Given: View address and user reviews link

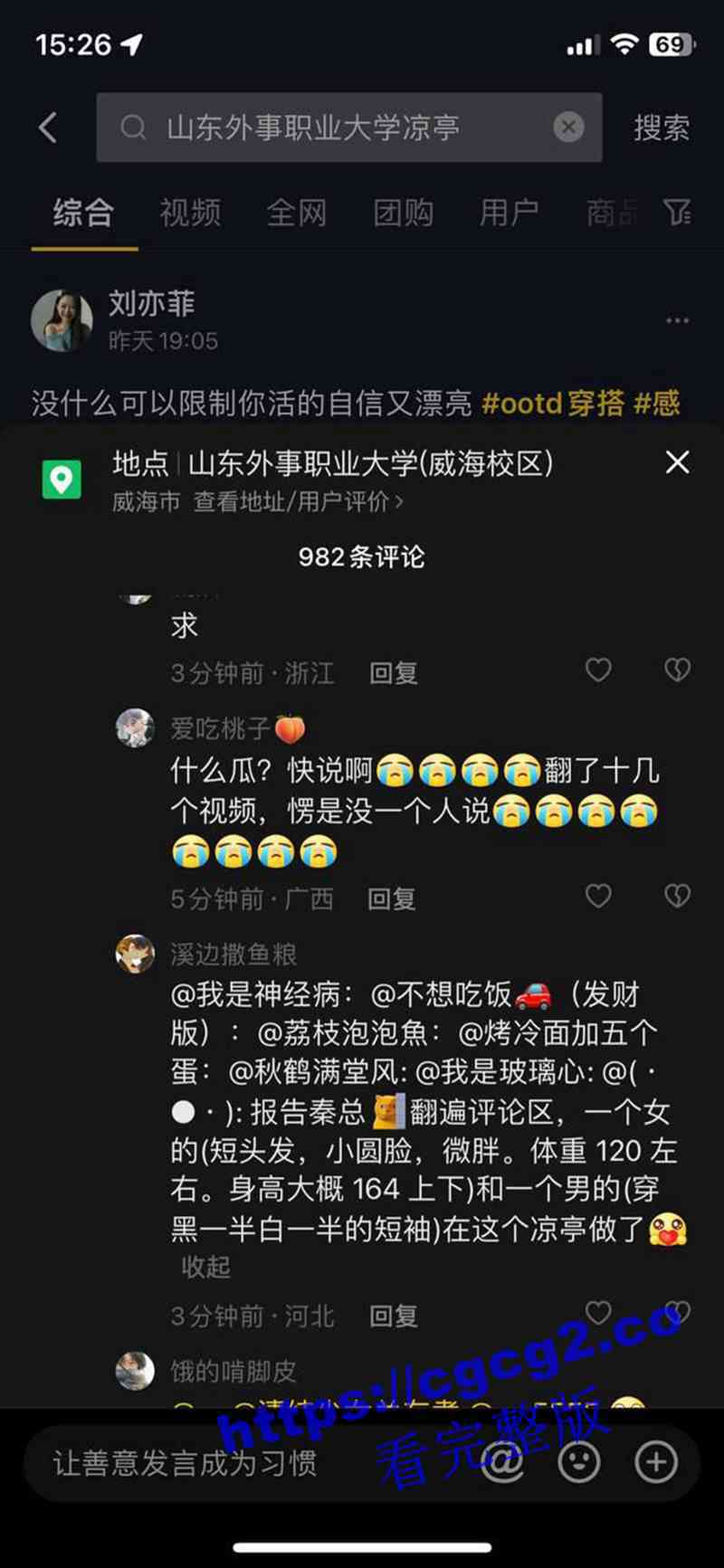Looking at the screenshot, I should pos(298,501).
